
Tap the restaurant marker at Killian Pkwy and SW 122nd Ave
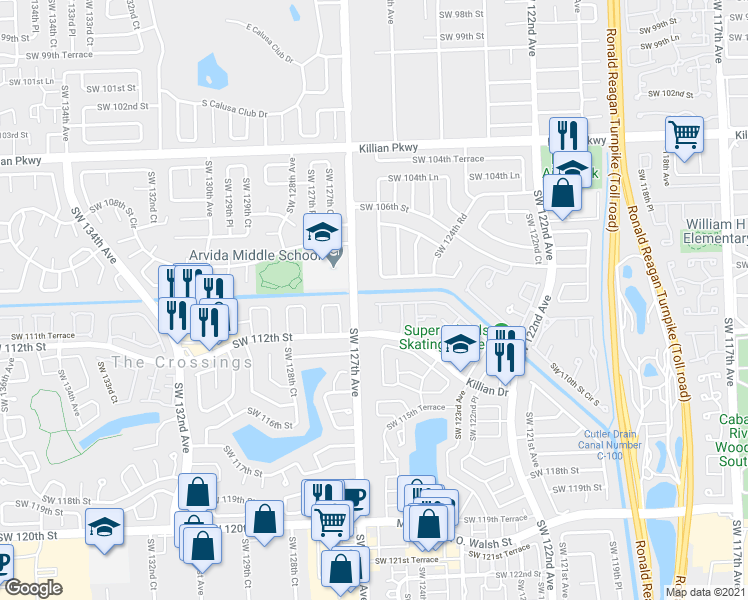(x=568, y=134)
